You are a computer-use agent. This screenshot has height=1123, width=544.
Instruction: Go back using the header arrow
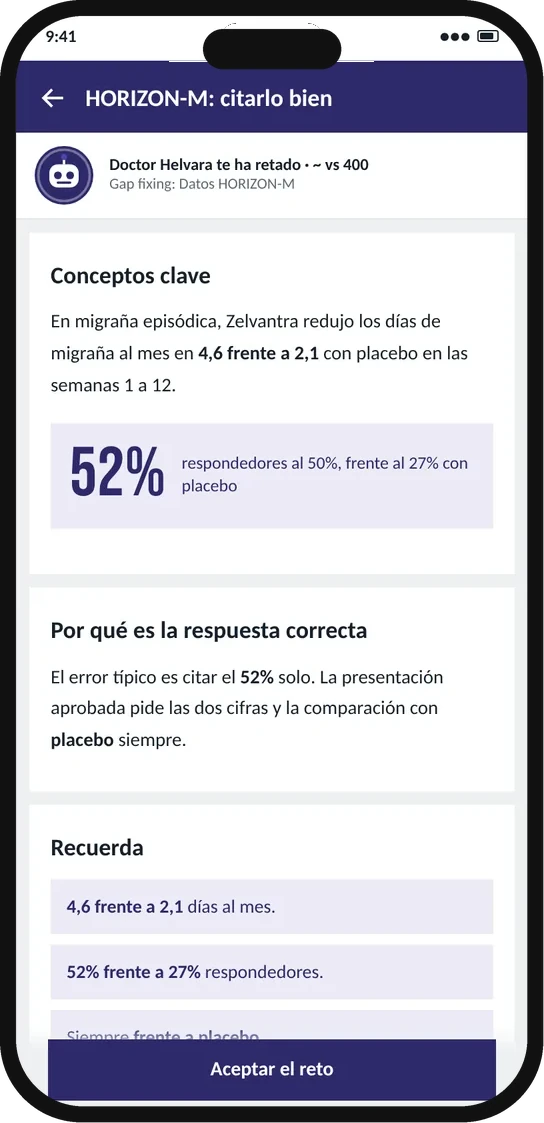tap(52, 98)
